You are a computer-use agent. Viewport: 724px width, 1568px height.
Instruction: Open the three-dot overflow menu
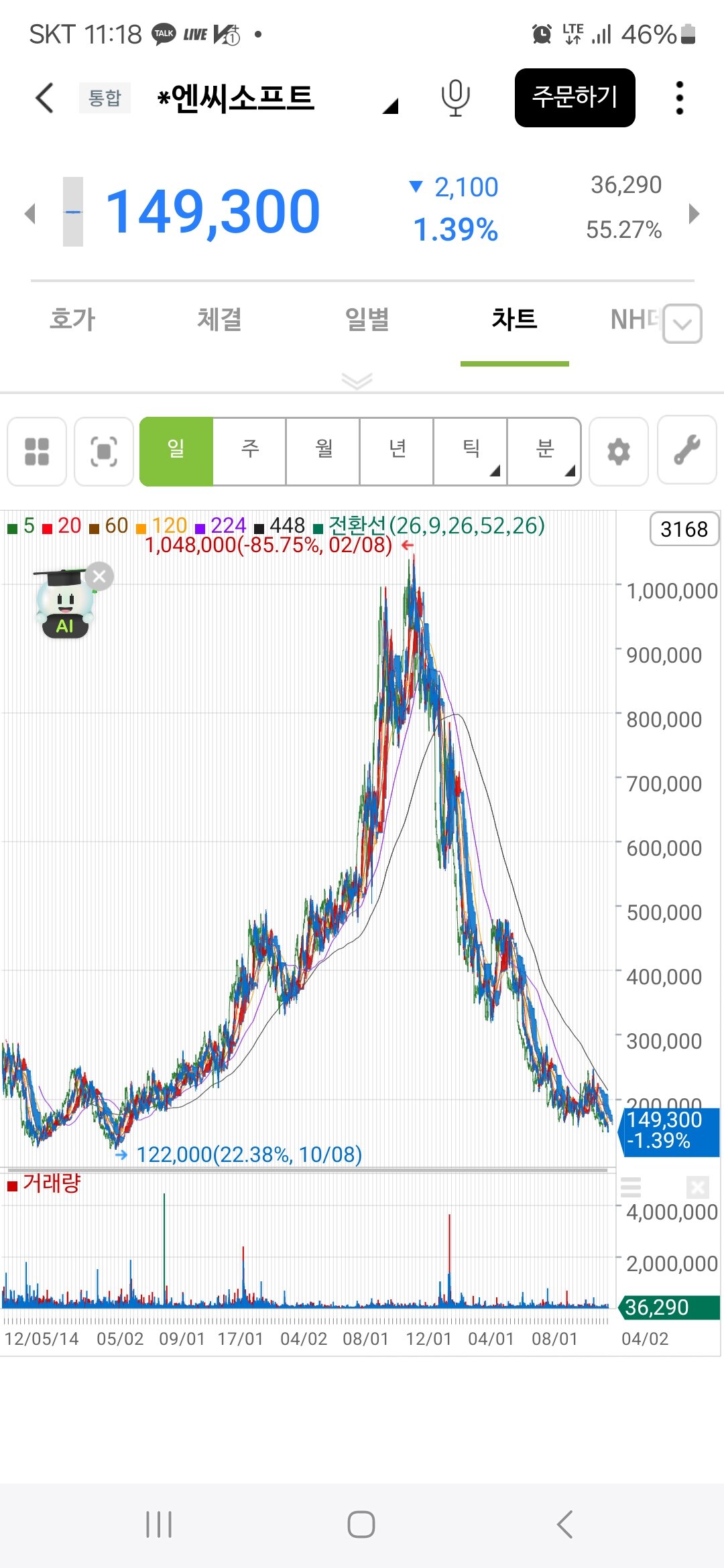click(x=680, y=98)
